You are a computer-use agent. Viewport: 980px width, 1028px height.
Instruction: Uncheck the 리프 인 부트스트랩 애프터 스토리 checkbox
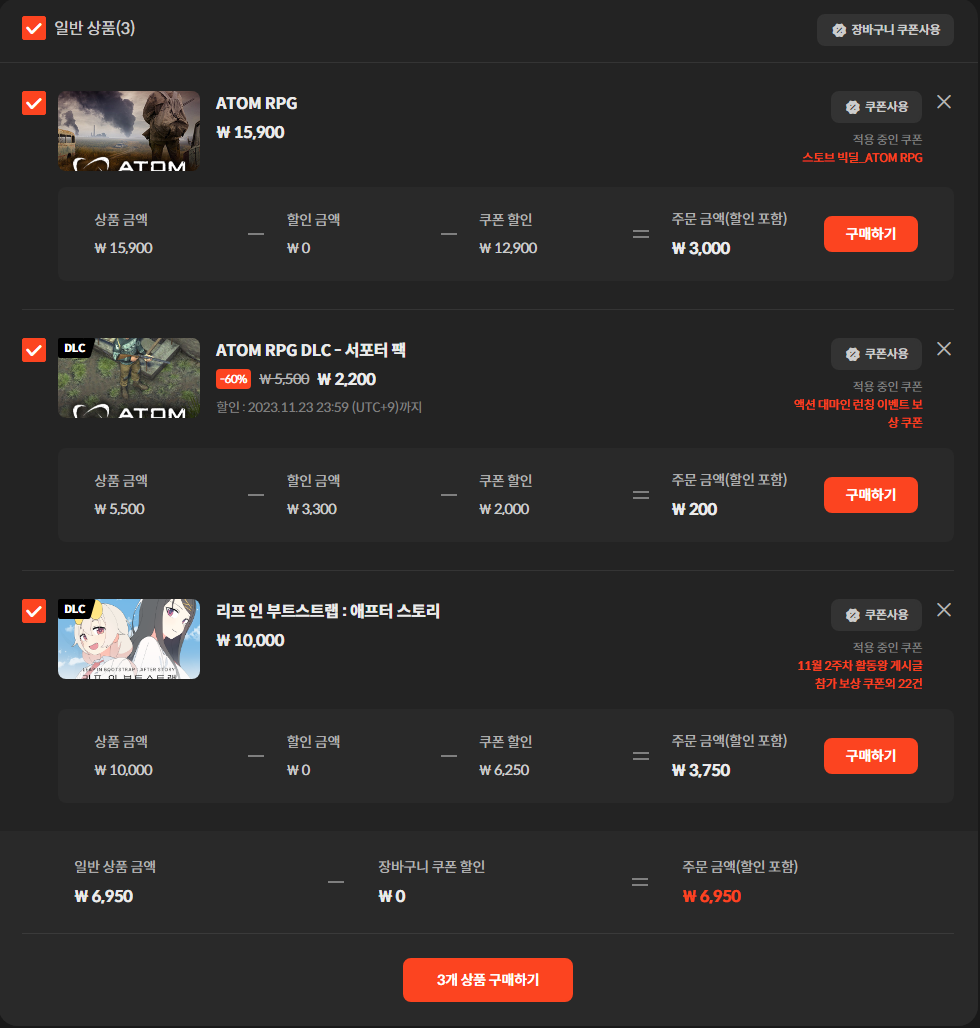(x=34, y=611)
